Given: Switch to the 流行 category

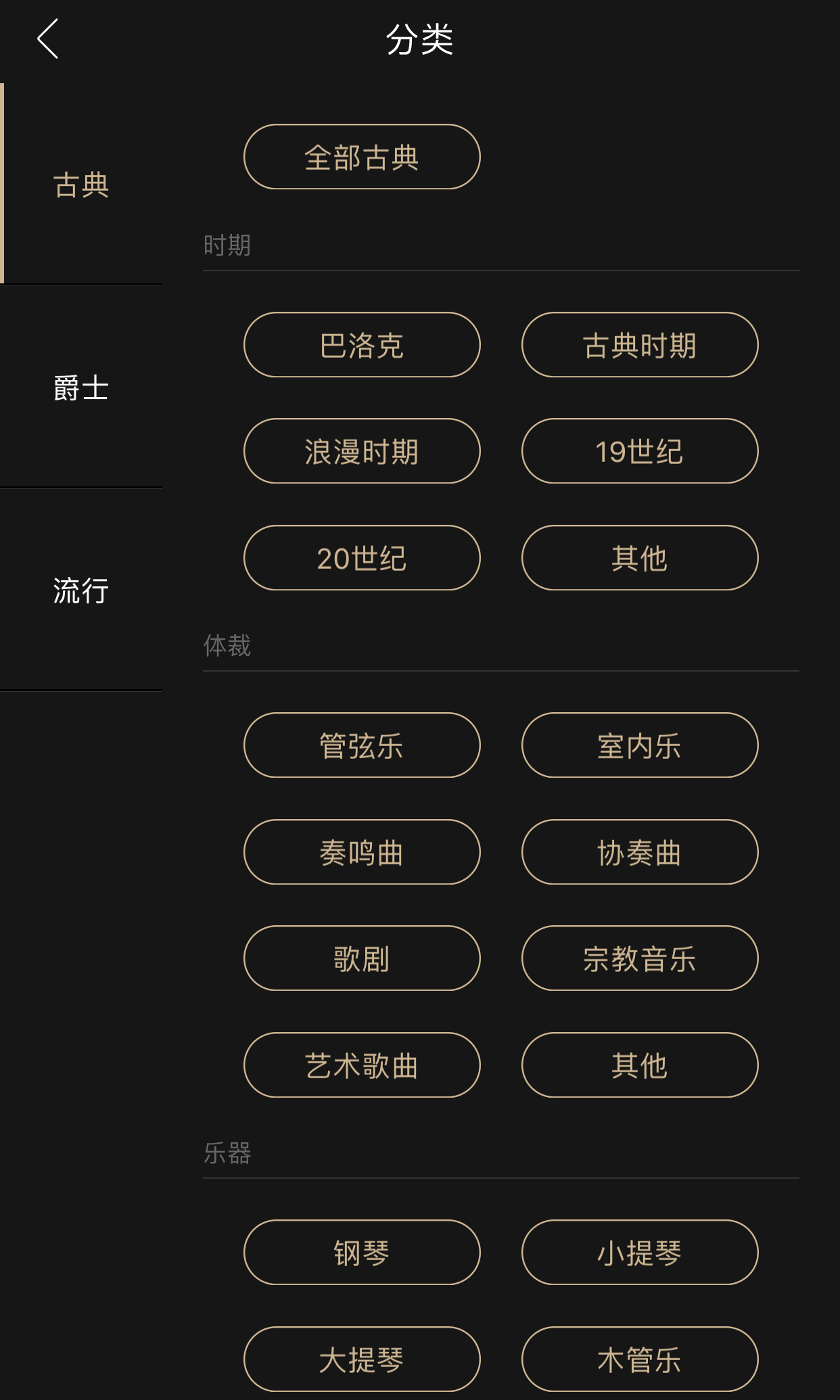Looking at the screenshot, I should coord(81,590).
